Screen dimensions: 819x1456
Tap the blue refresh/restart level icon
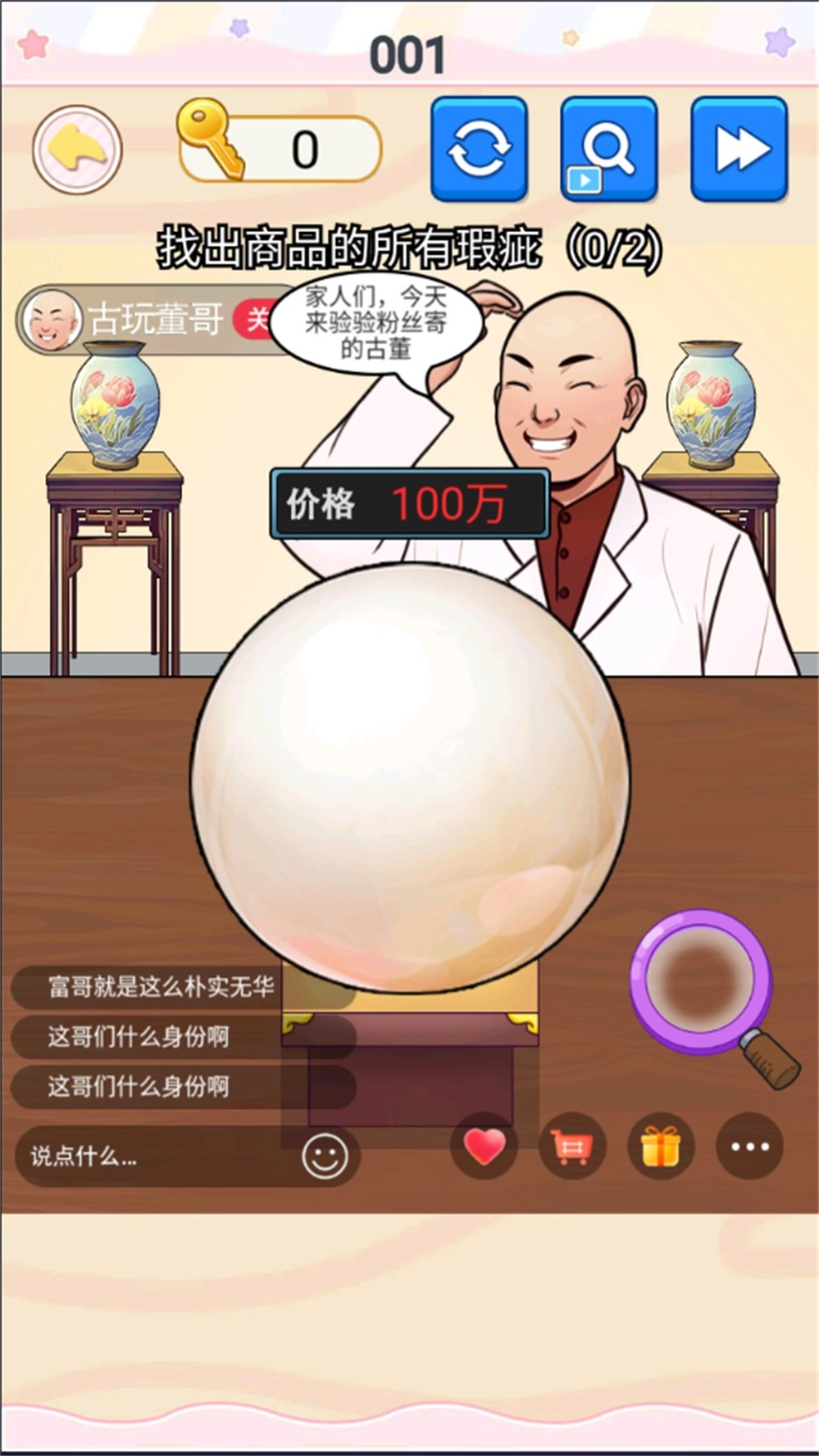click(479, 148)
